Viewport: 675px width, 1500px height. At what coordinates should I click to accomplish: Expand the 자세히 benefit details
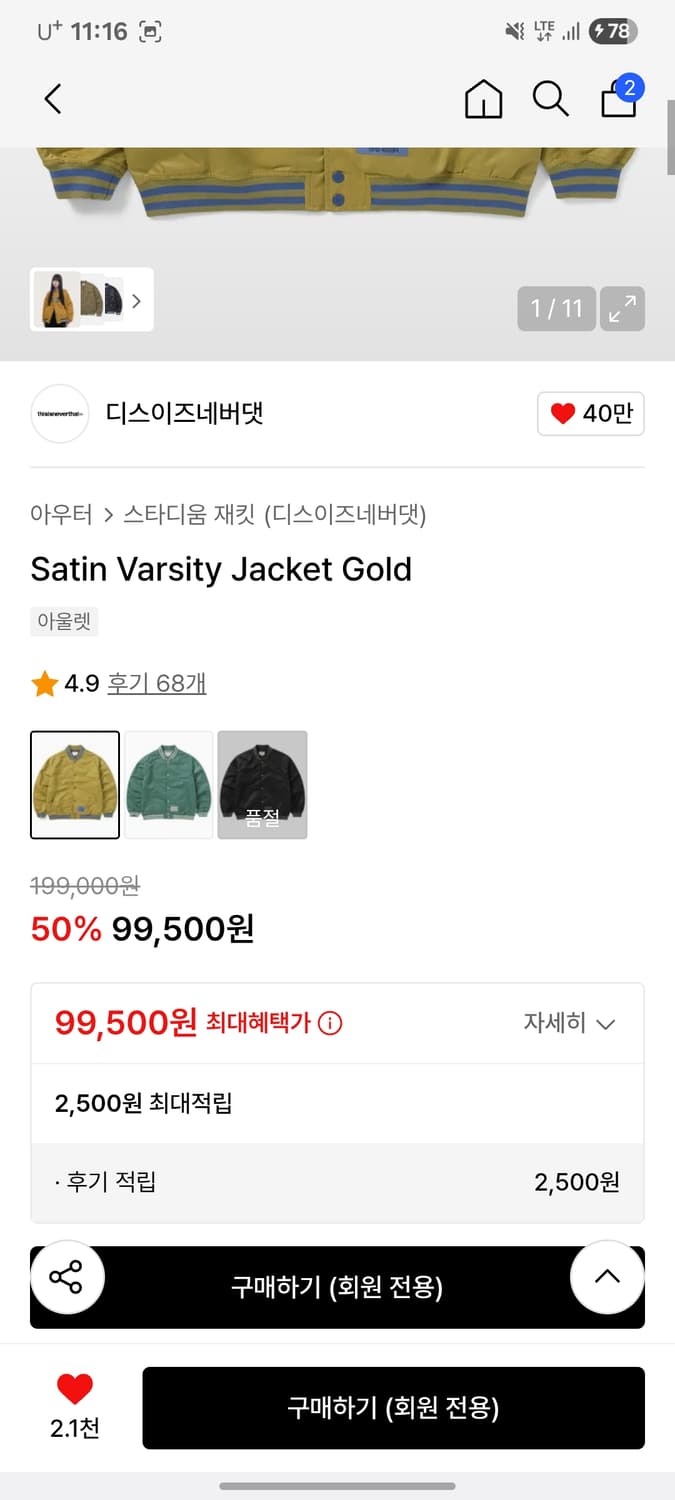coord(569,1024)
